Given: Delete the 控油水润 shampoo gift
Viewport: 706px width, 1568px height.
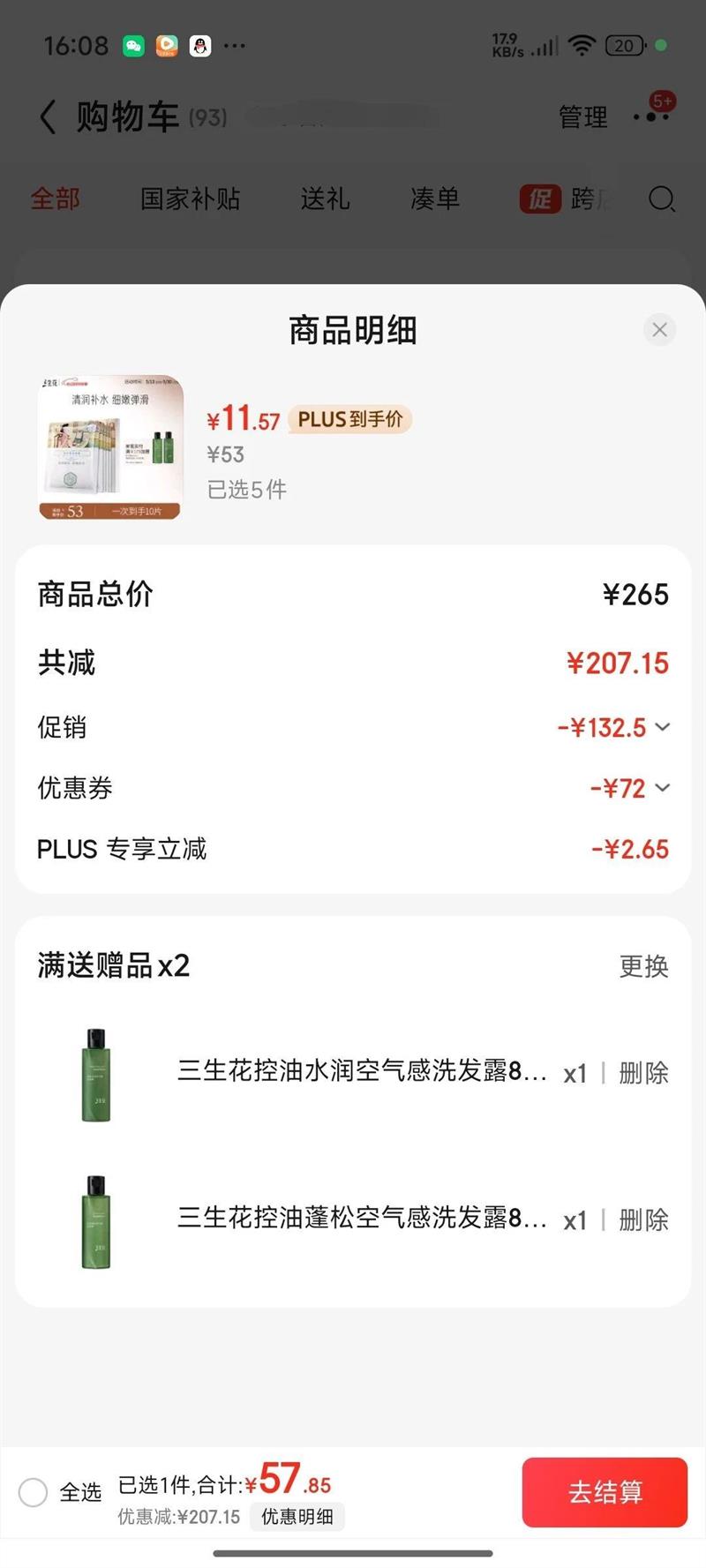Looking at the screenshot, I should [643, 1073].
